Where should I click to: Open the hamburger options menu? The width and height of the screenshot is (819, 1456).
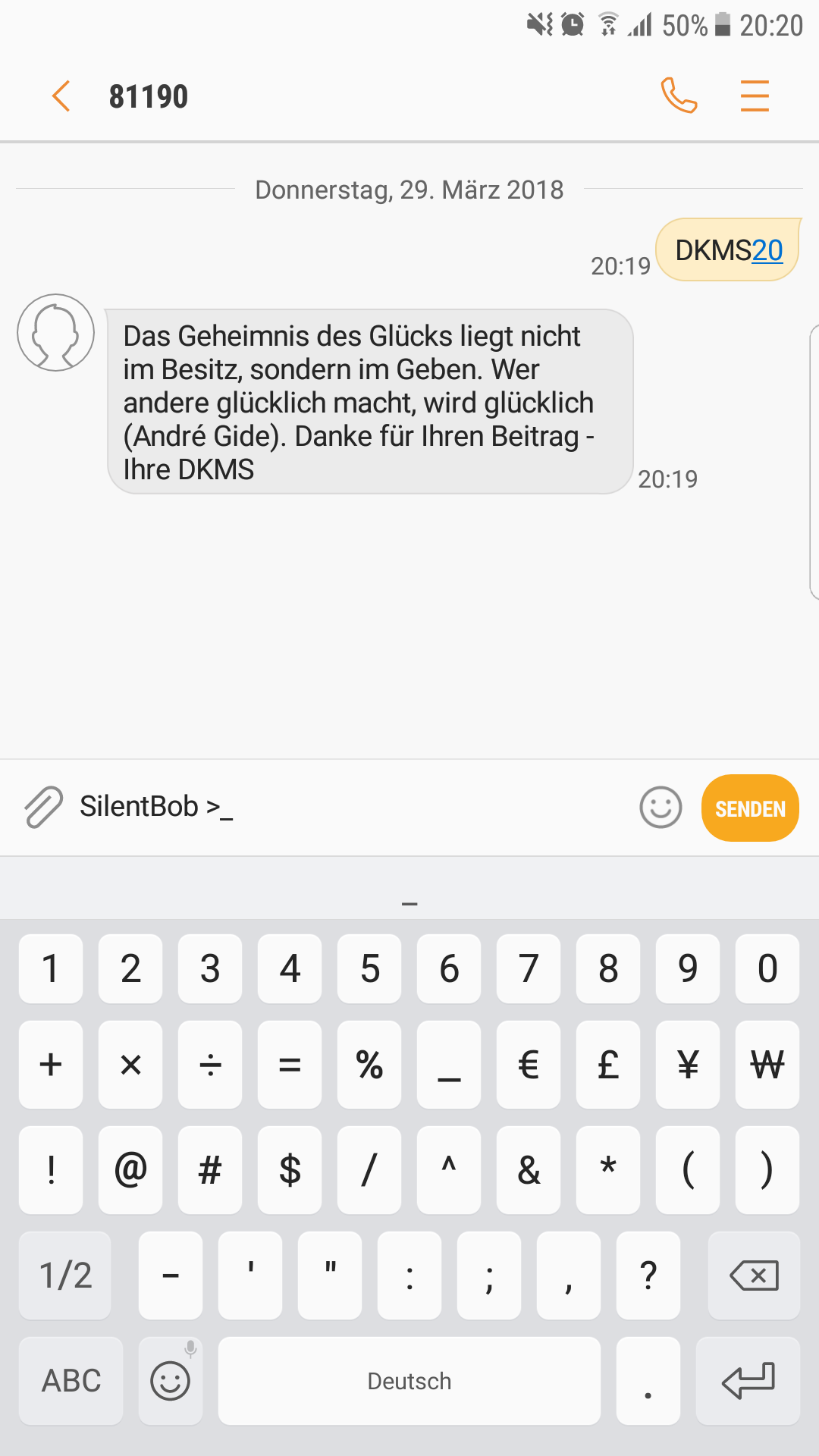(755, 96)
